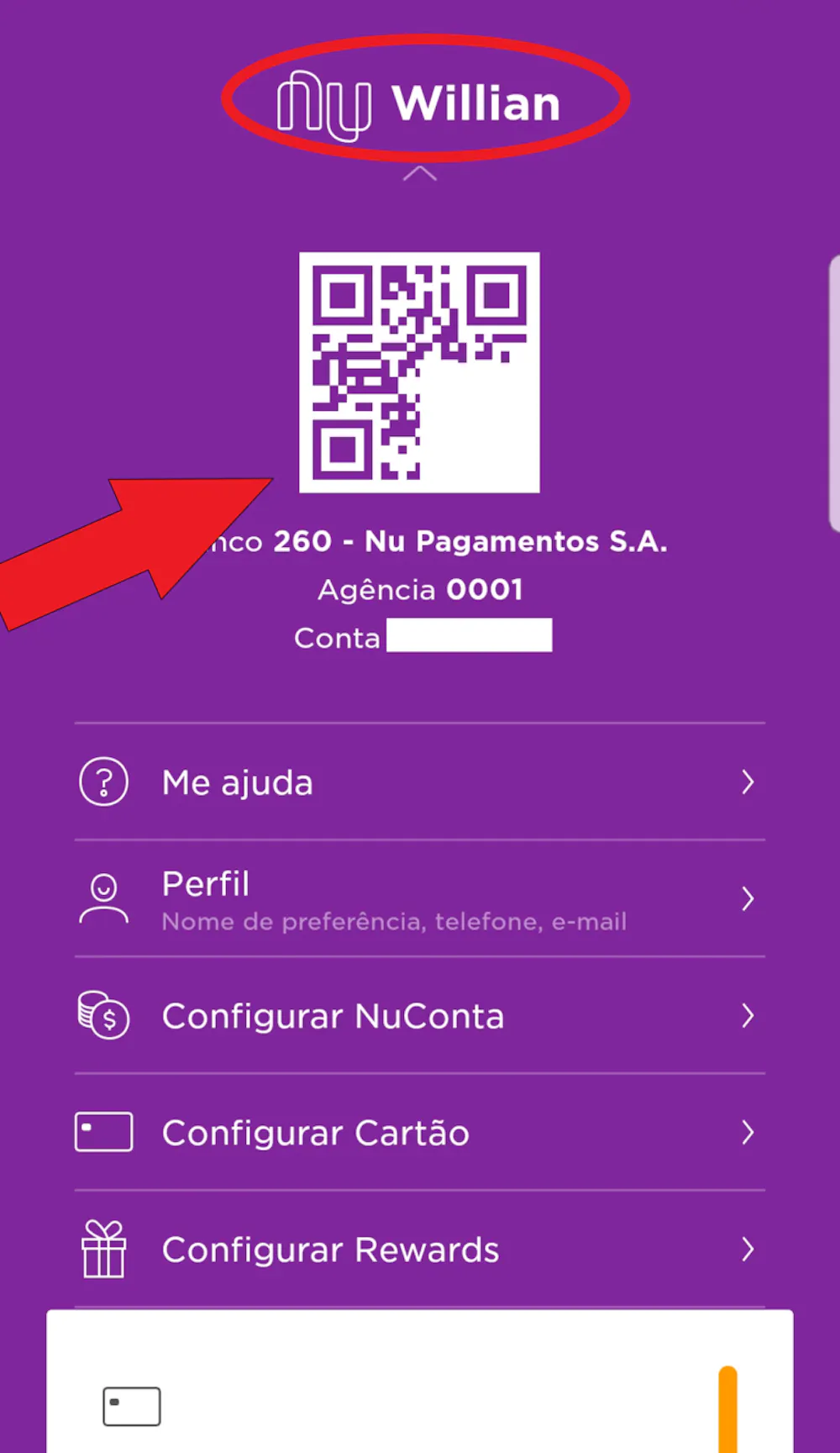Viewport: 840px width, 1453px height.
Task: Select Configurar Rewards
Action: tap(419, 1250)
